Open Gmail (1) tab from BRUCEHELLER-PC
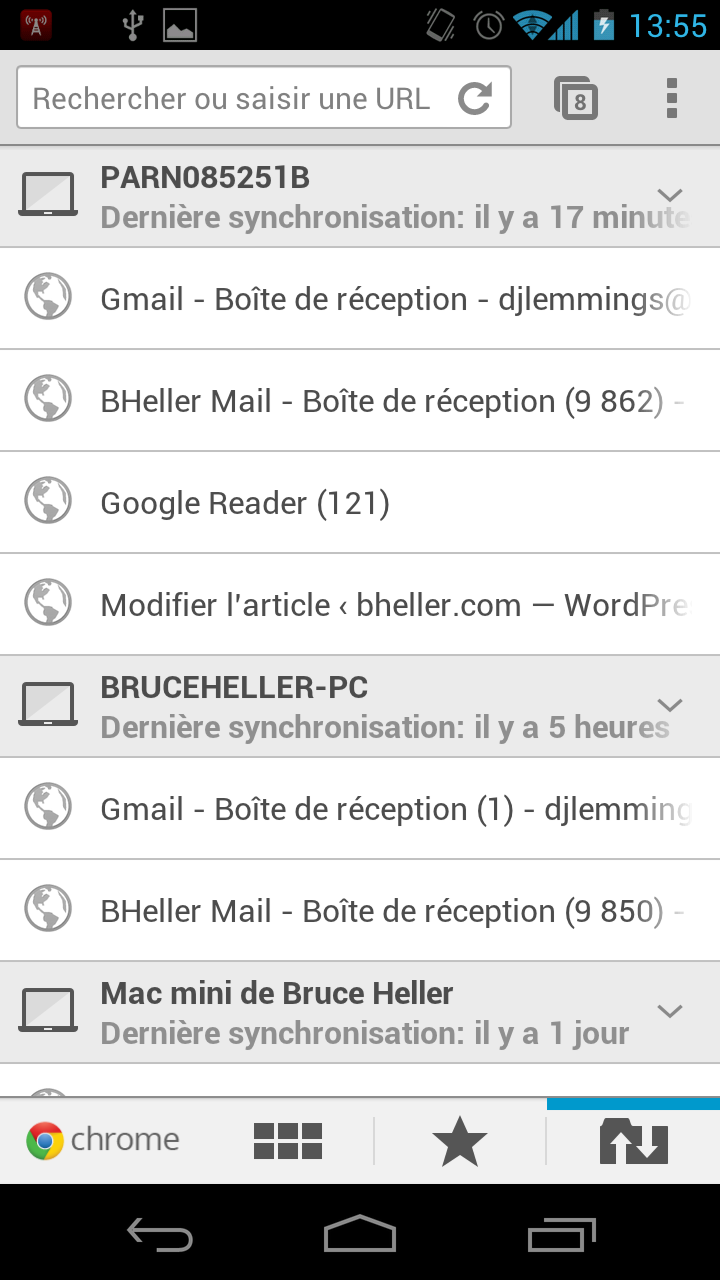720x1280 pixels. [360, 809]
